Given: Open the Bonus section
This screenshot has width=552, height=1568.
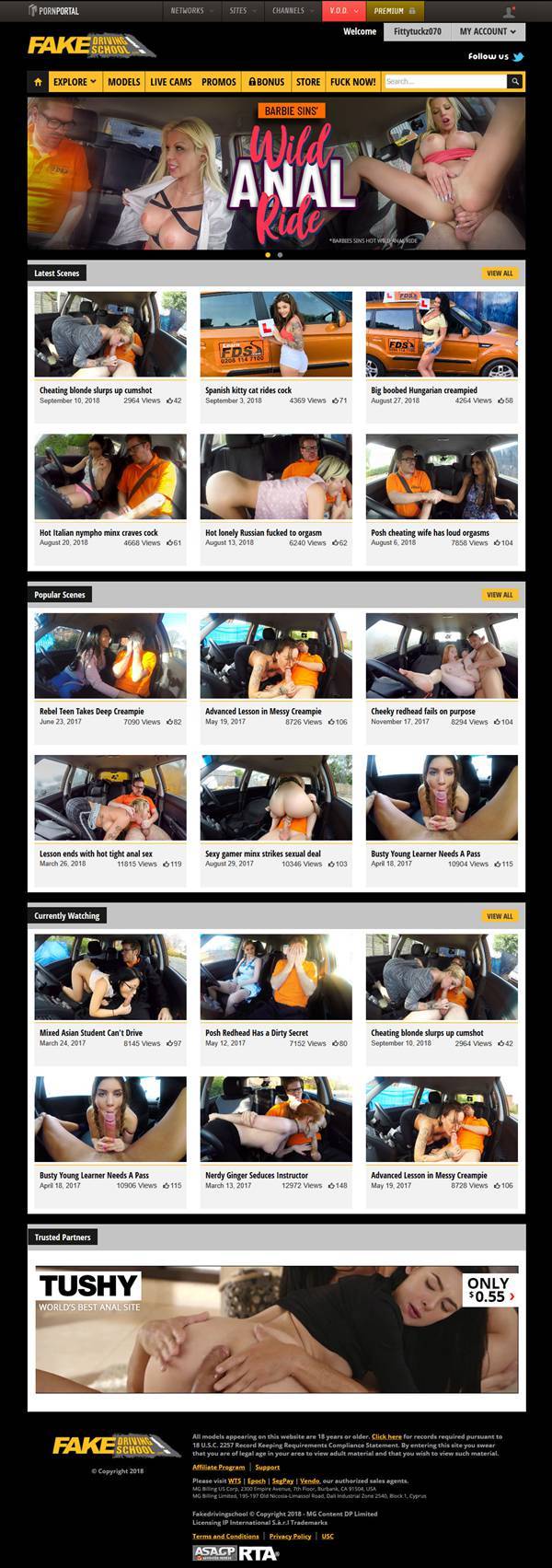Looking at the screenshot, I should click(266, 82).
